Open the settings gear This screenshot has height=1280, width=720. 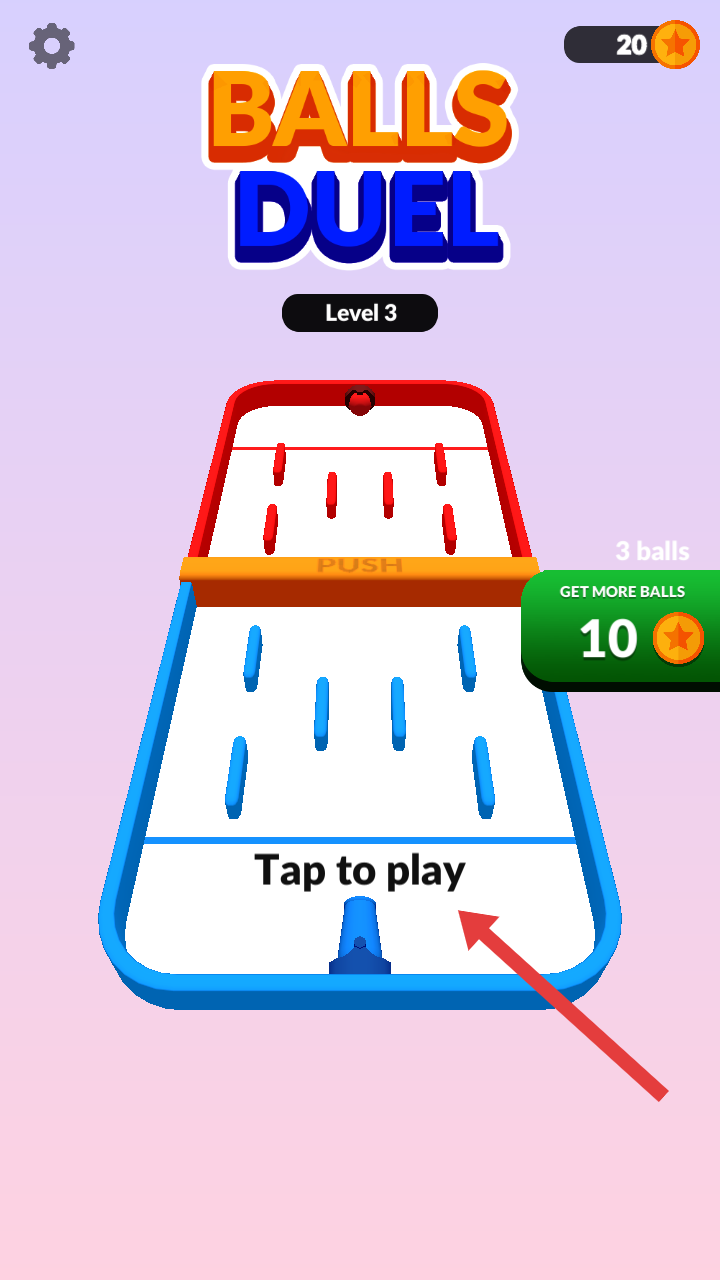tap(52, 45)
